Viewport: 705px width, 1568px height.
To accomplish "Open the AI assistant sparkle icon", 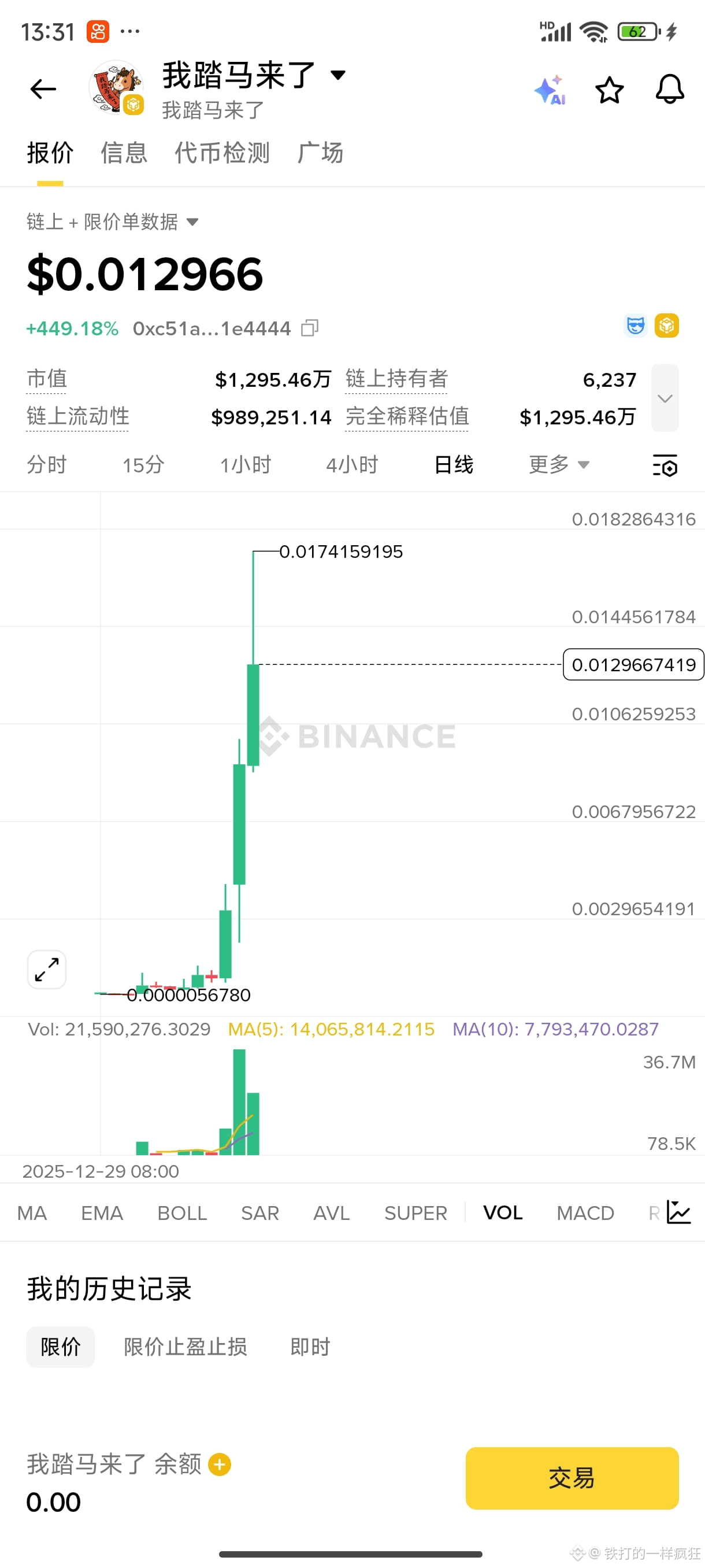I will (x=550, y=91).
